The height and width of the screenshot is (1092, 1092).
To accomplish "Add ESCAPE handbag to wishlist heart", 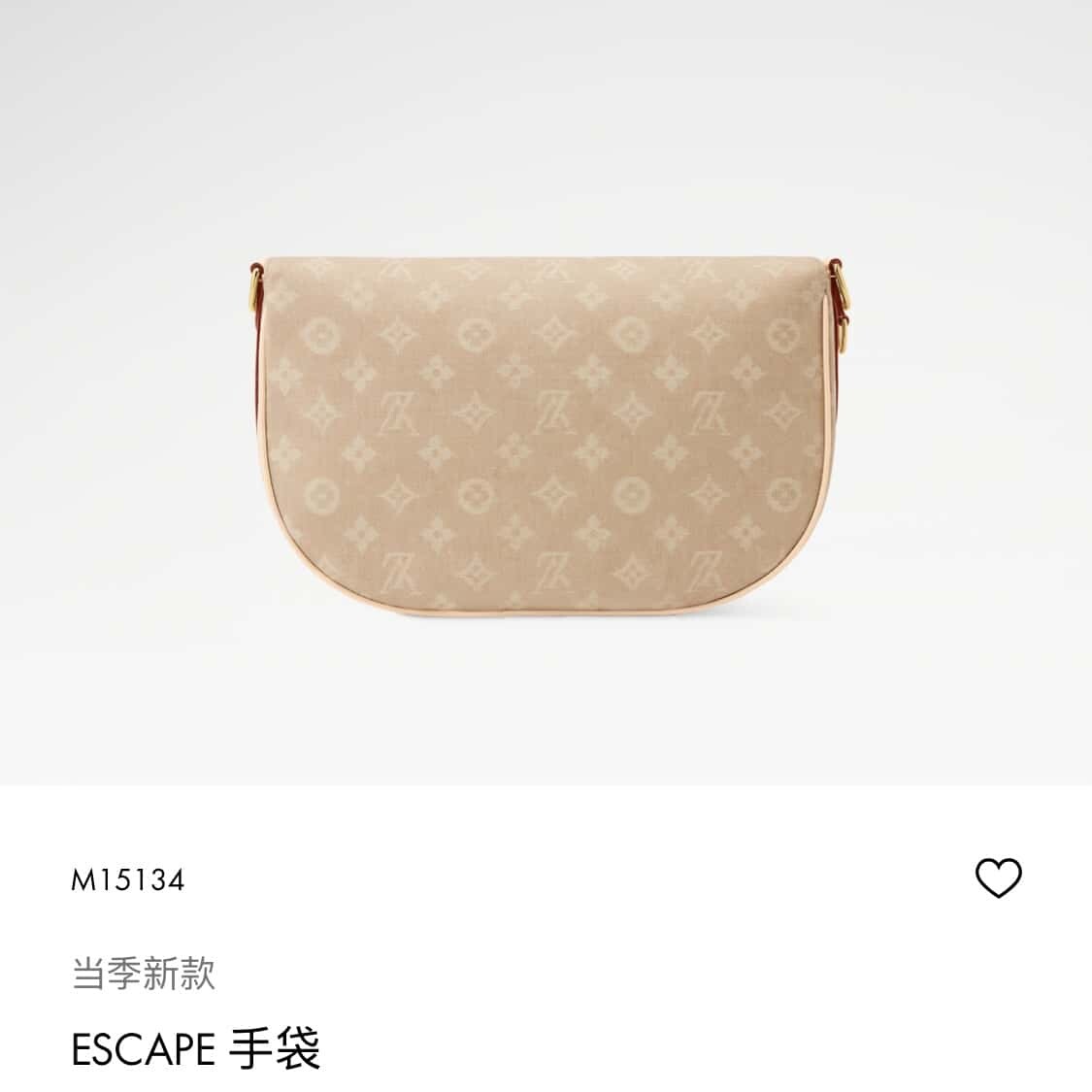I will [998, 877].
